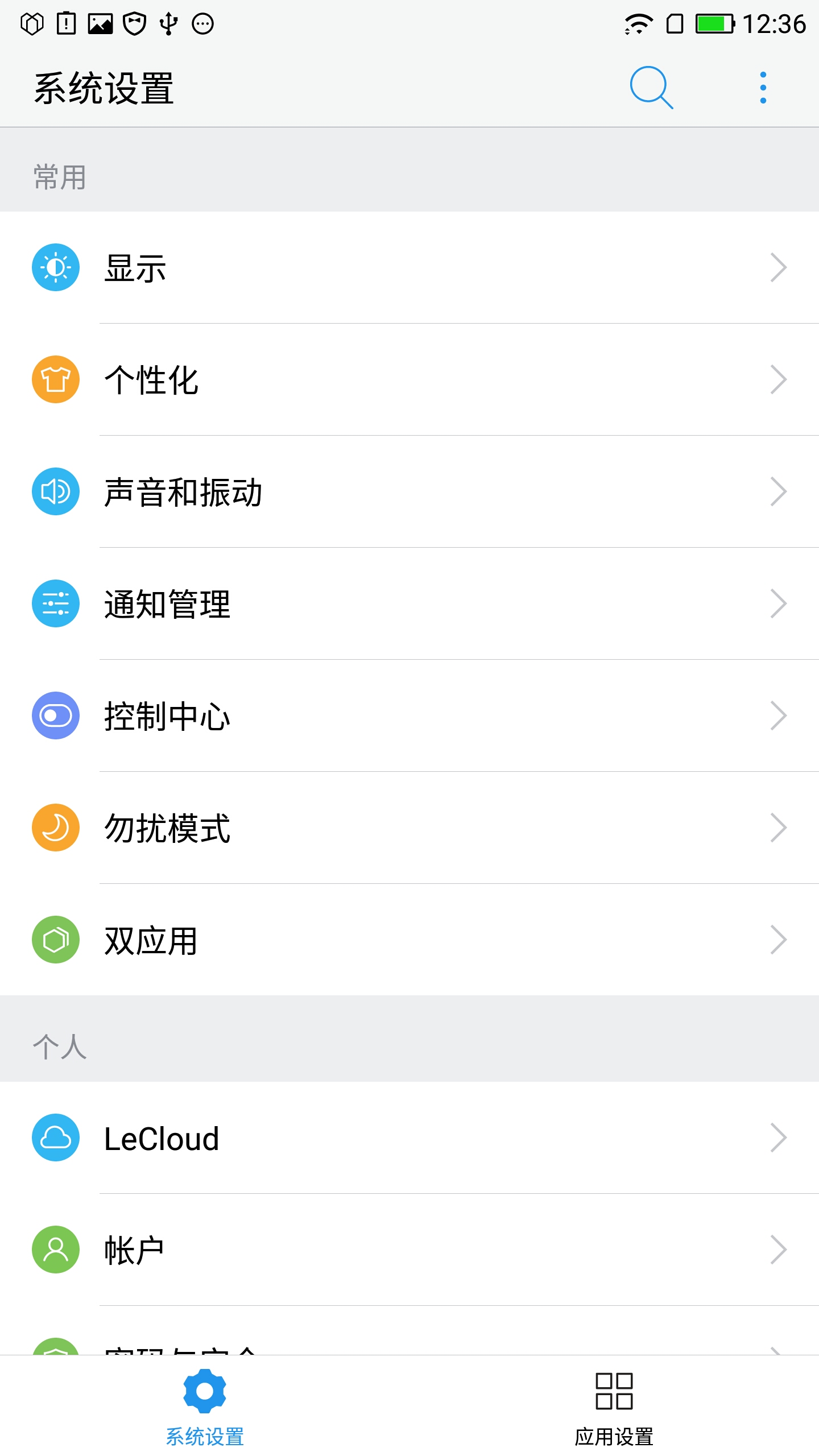Select the 系统设置 bottom tab
Image resolution: width=819 pixels, height=1456 pixels.
(205, 1407)
